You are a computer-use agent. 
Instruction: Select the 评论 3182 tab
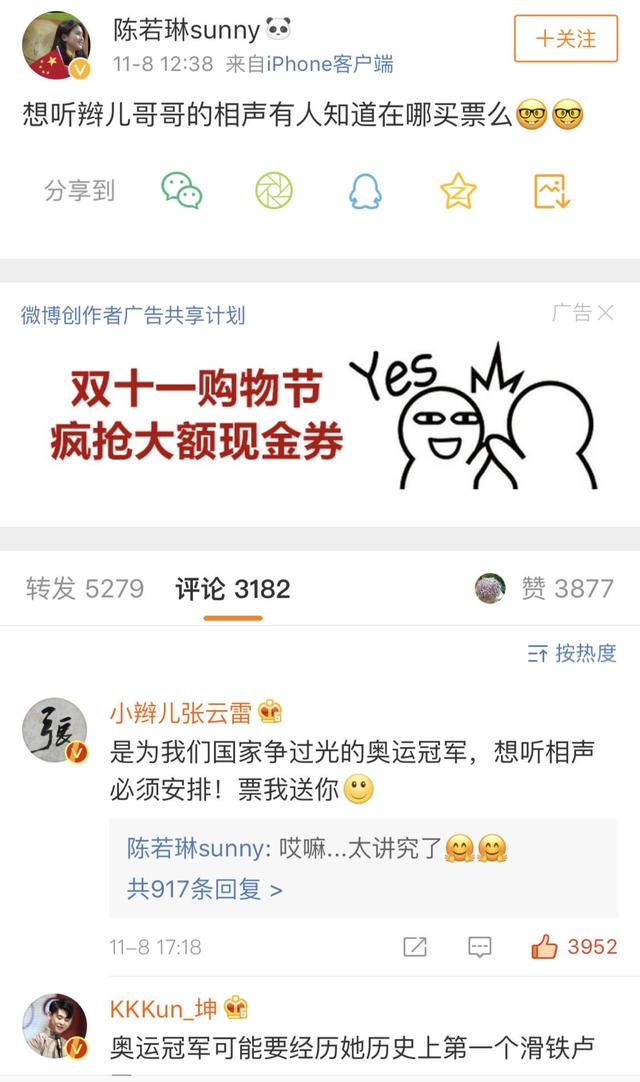coord(233,588)
